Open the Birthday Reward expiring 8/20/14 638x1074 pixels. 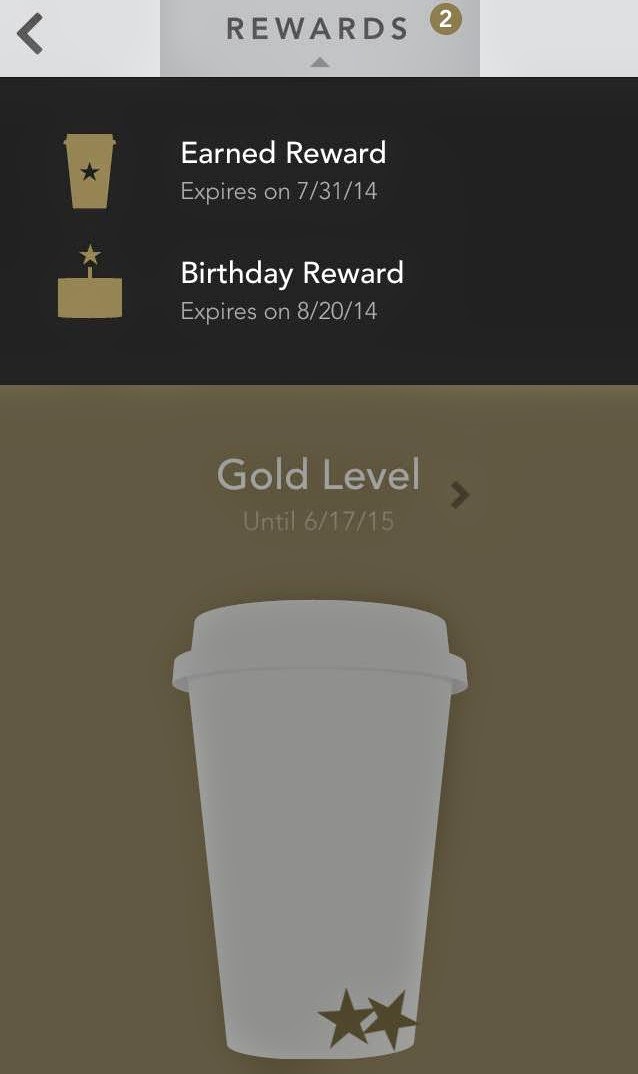319,289
